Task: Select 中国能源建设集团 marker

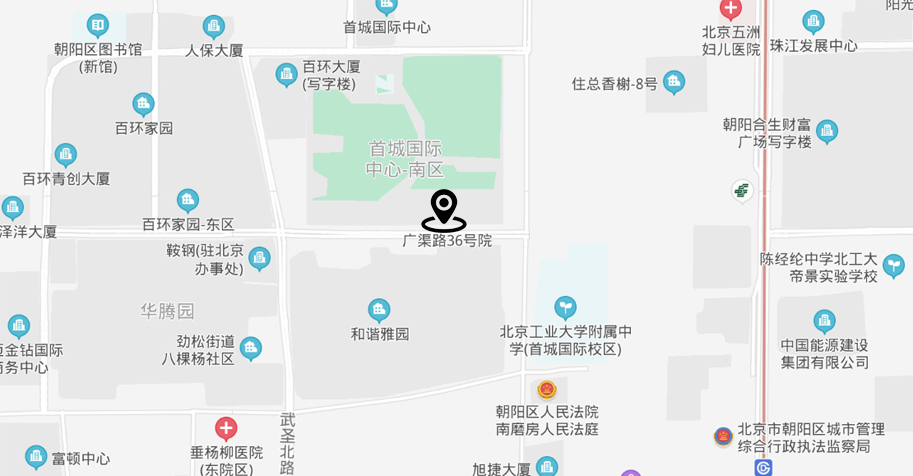Action: [824, 321]
